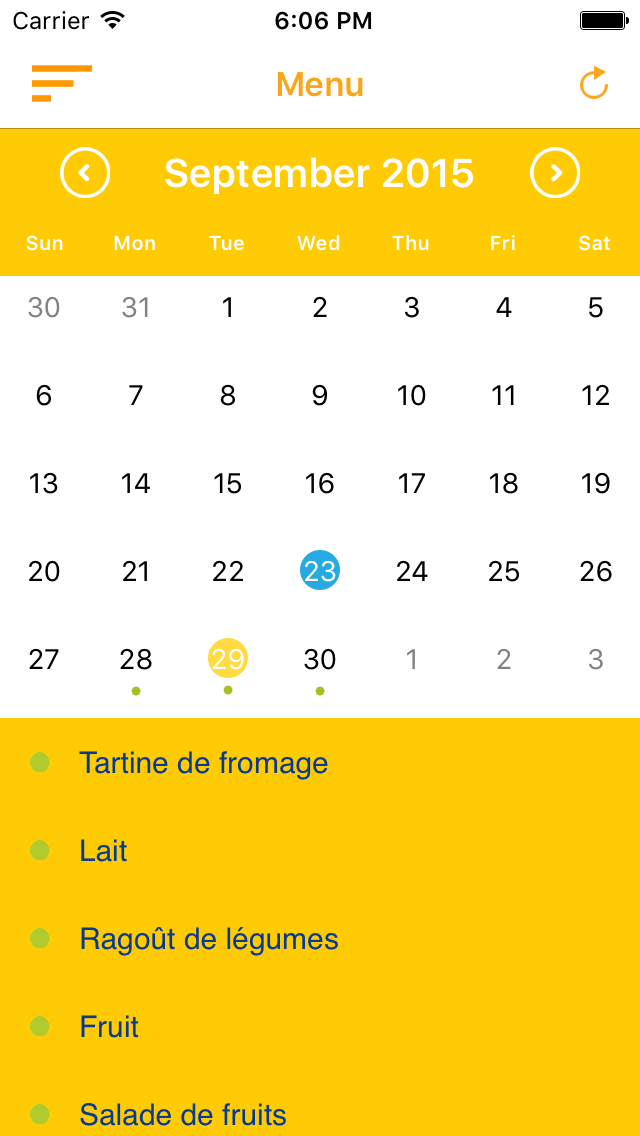Select September 23 on the calendar
Image resolution: width=640 pixels, height=1136 pixels.
pyautogui.click(x=320, y=571)
